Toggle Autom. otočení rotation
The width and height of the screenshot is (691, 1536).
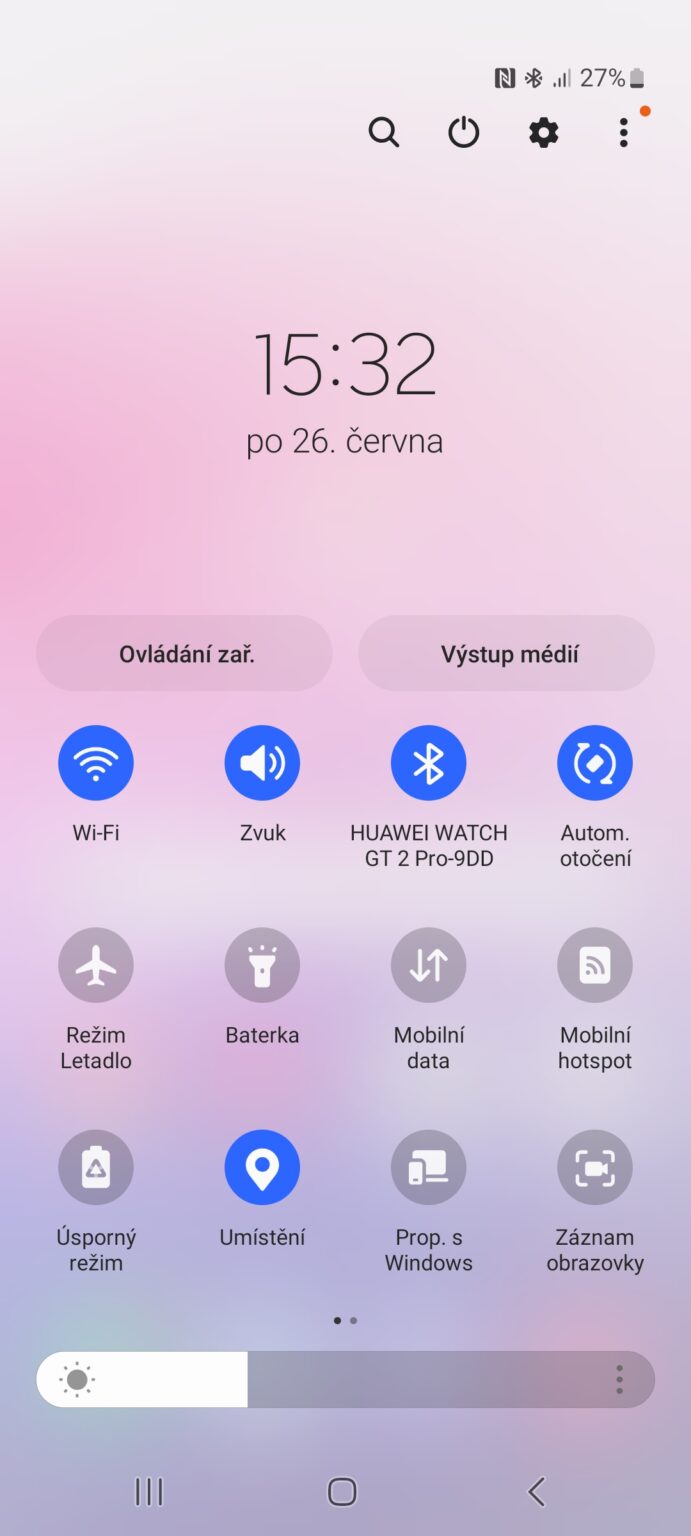click(x=594, y=763)
